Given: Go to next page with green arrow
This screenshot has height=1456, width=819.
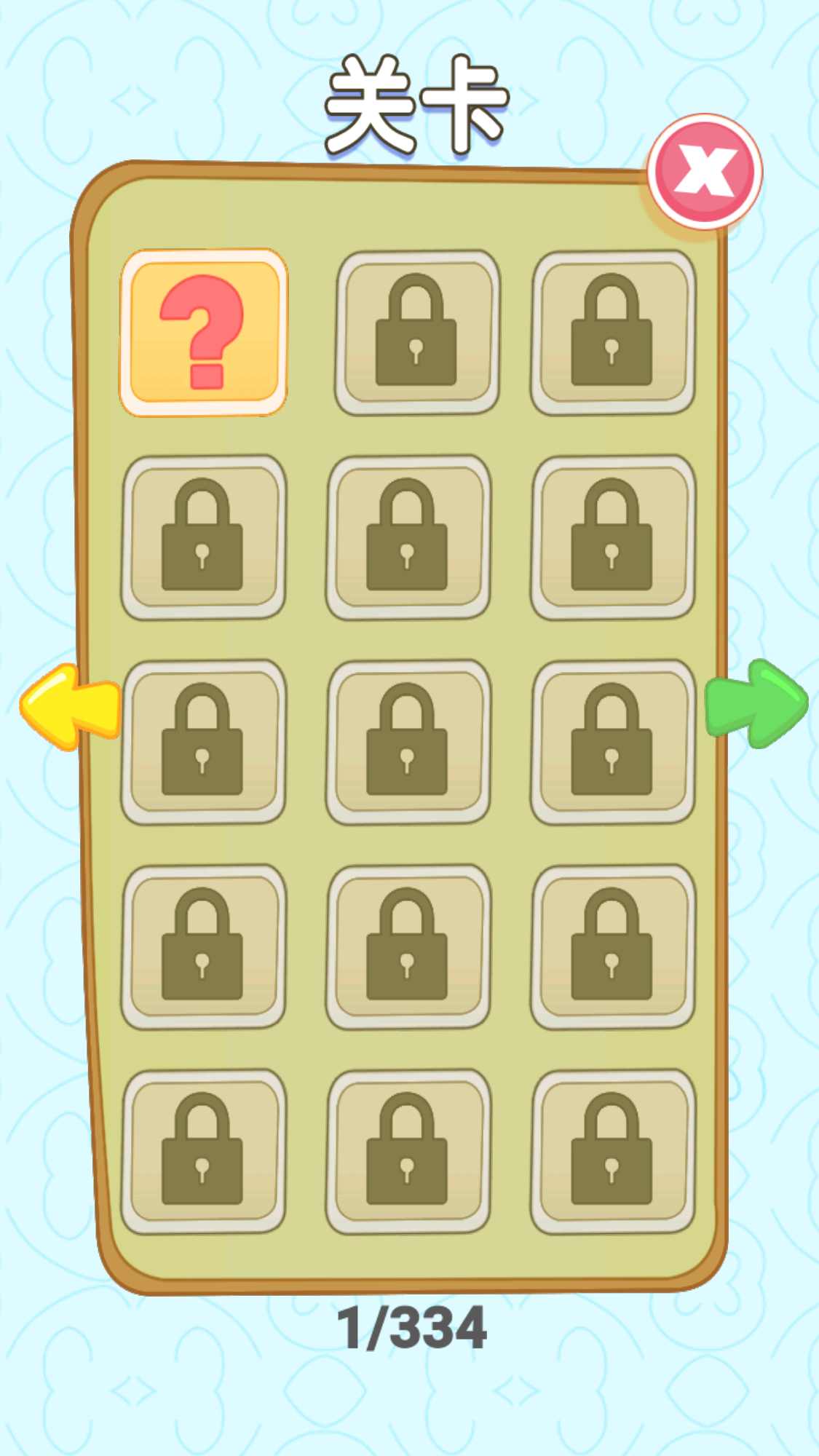Looking at the screenshot, I should 757,703.
